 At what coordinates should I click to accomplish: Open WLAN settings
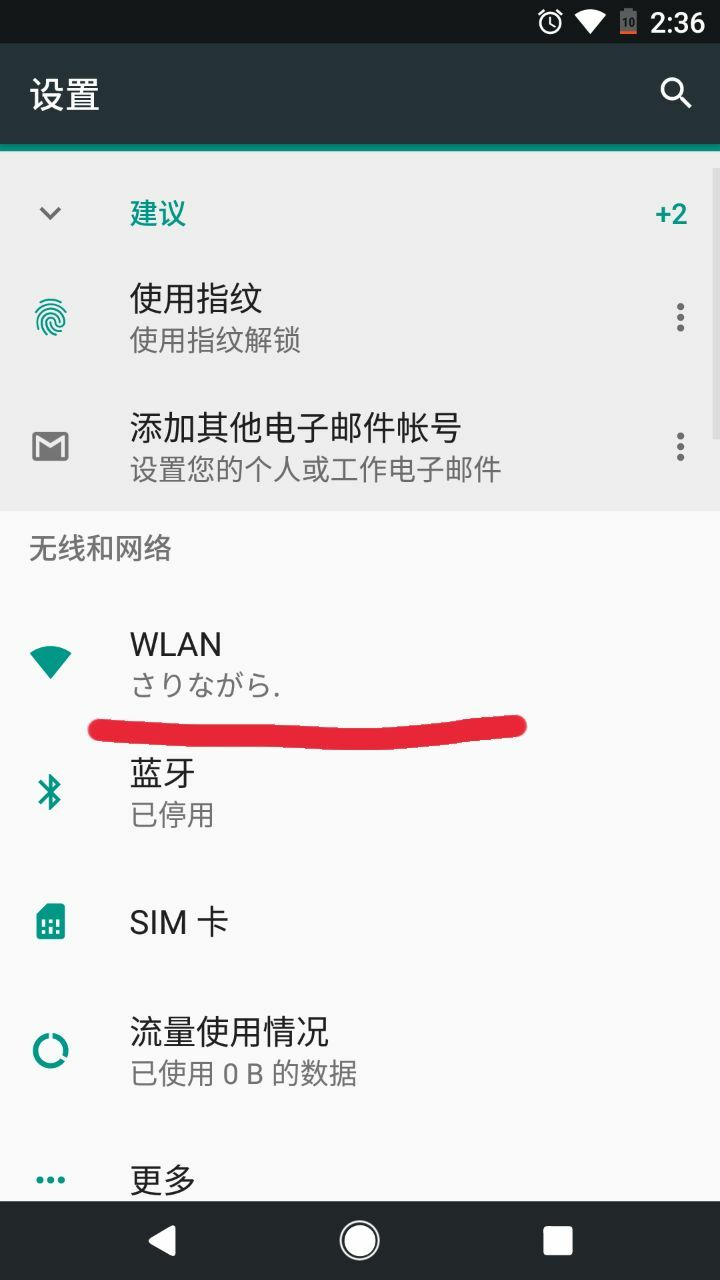[x=300, y=662]
